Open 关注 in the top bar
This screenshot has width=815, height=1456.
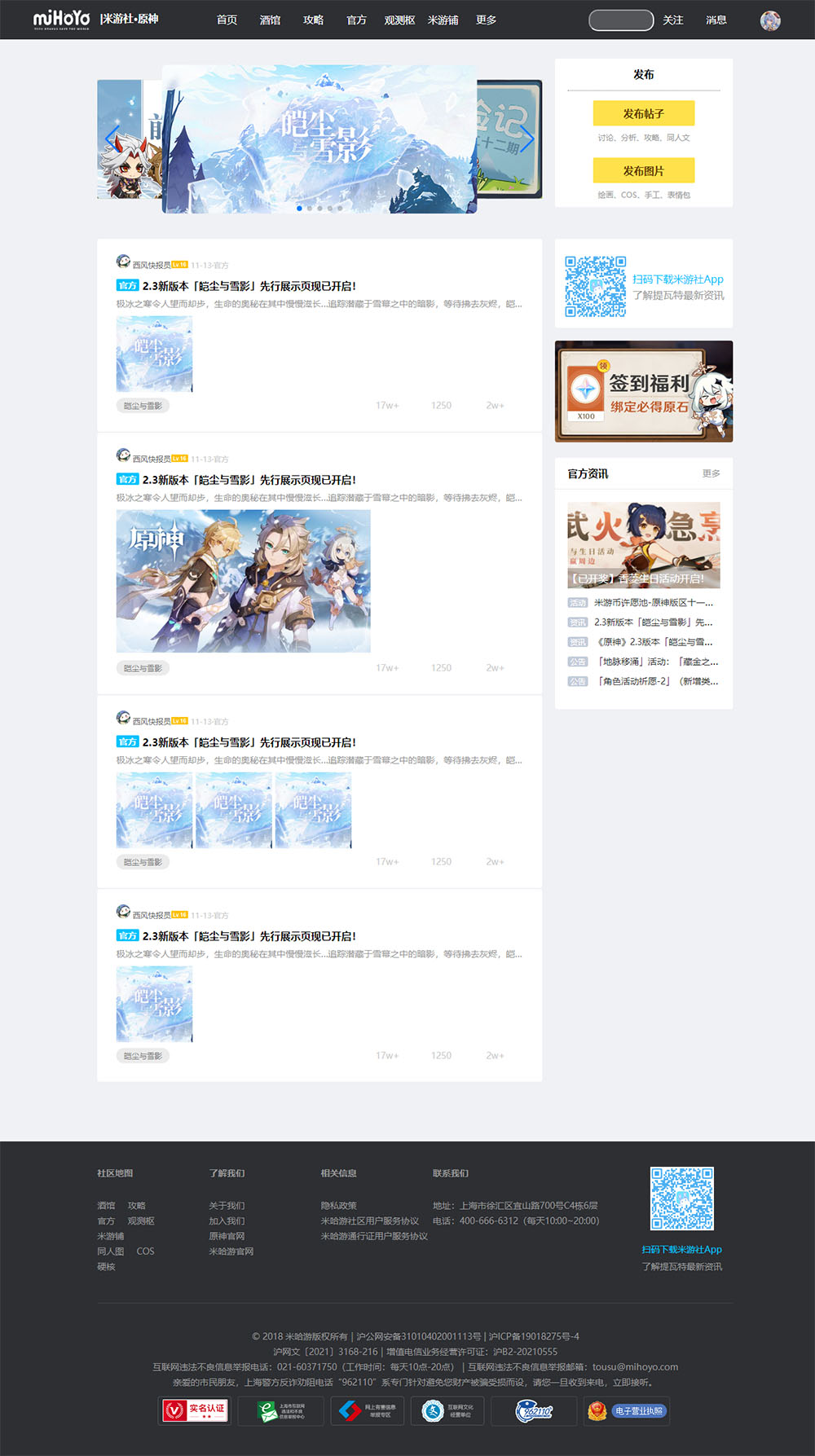672,20
